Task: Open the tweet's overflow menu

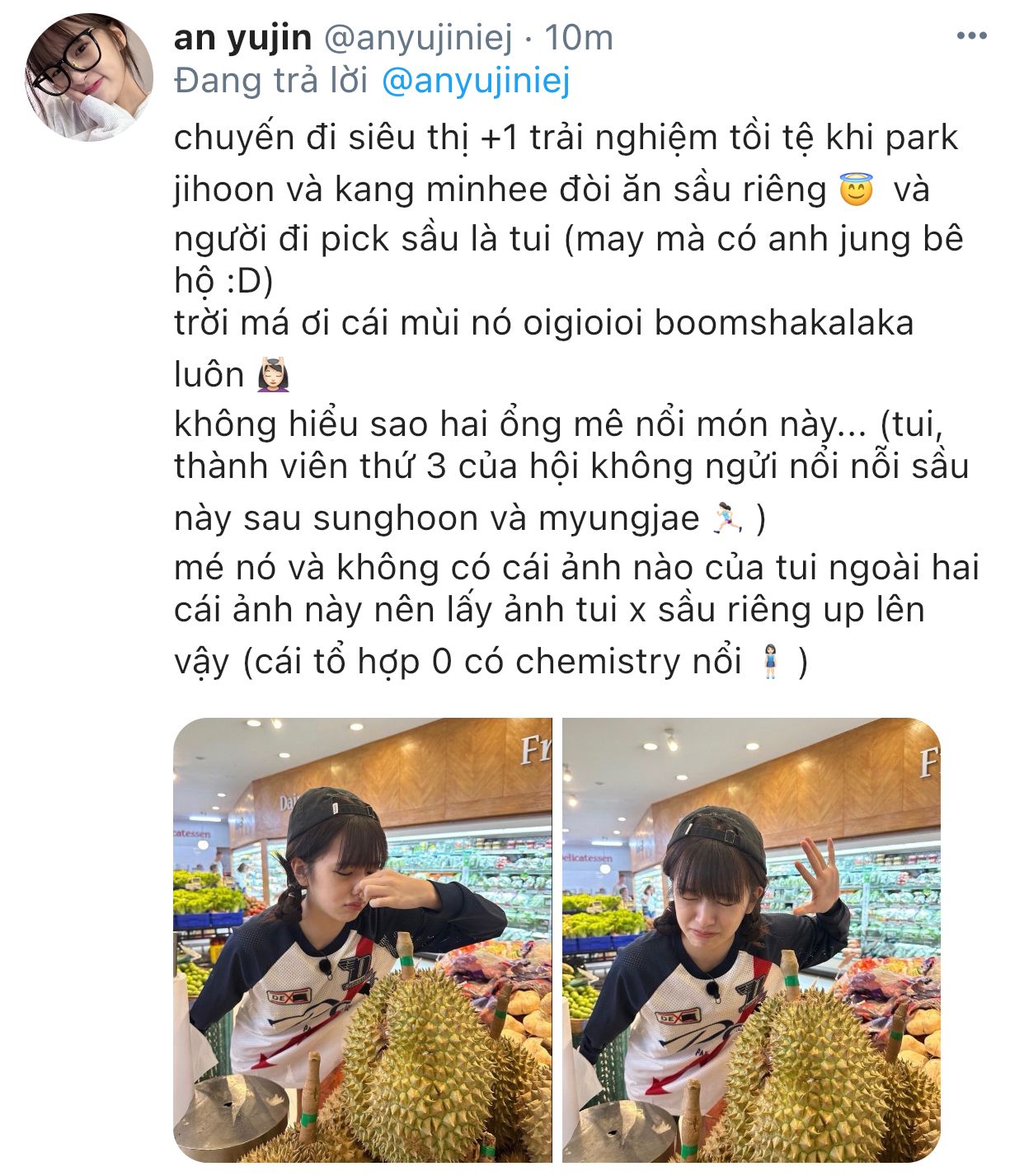Action: [x=971, y=35]
